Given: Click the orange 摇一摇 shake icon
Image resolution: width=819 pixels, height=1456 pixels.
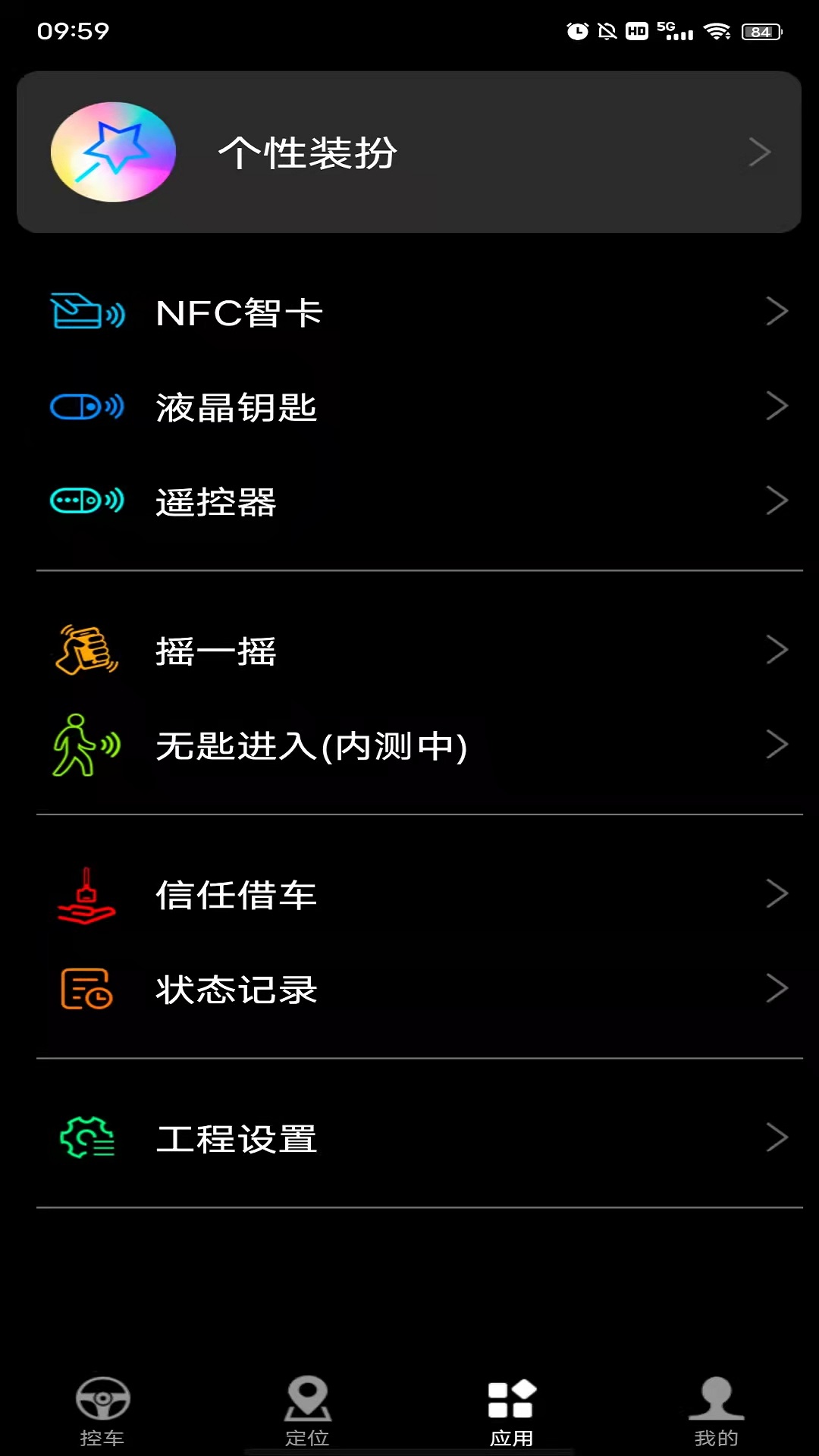Looking at the screenshot, I should pyautogui.click(x=86, y=649).
